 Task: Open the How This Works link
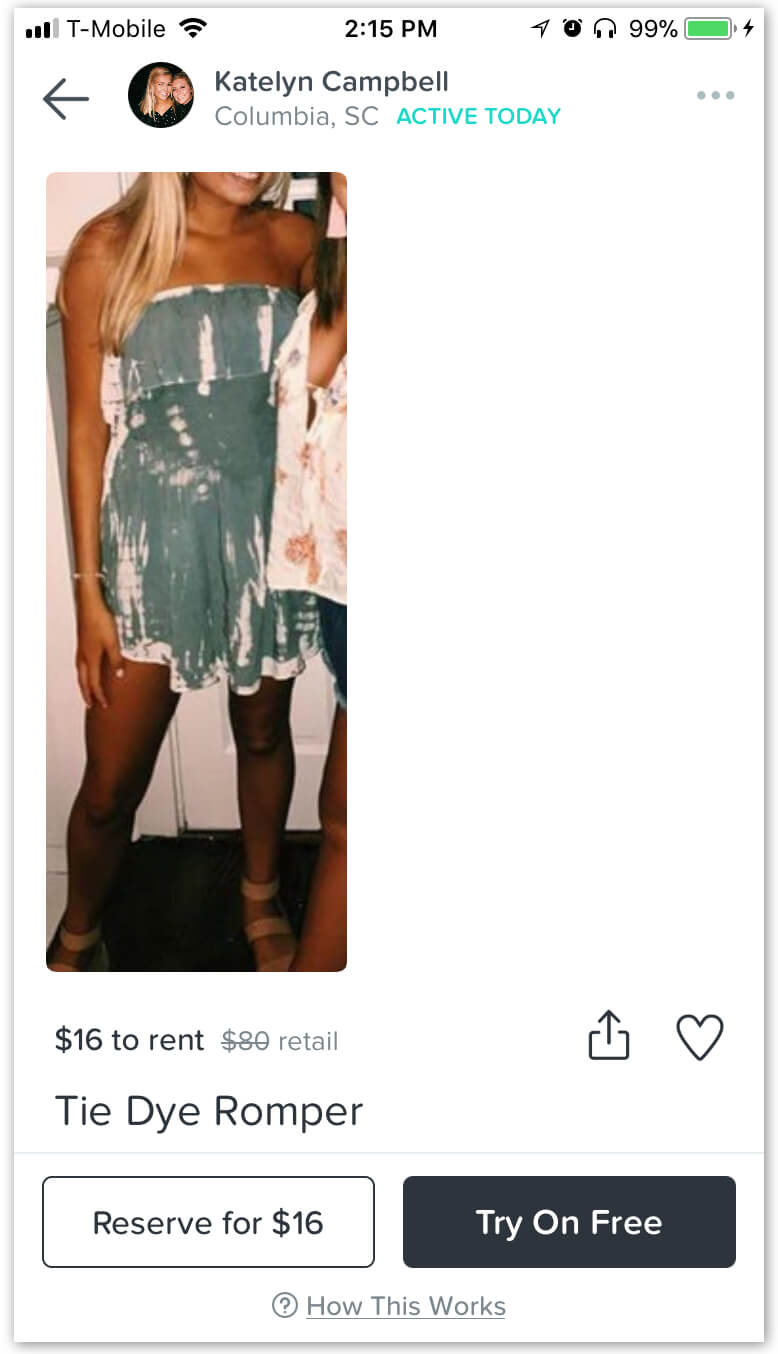(x=404, y=1306)
